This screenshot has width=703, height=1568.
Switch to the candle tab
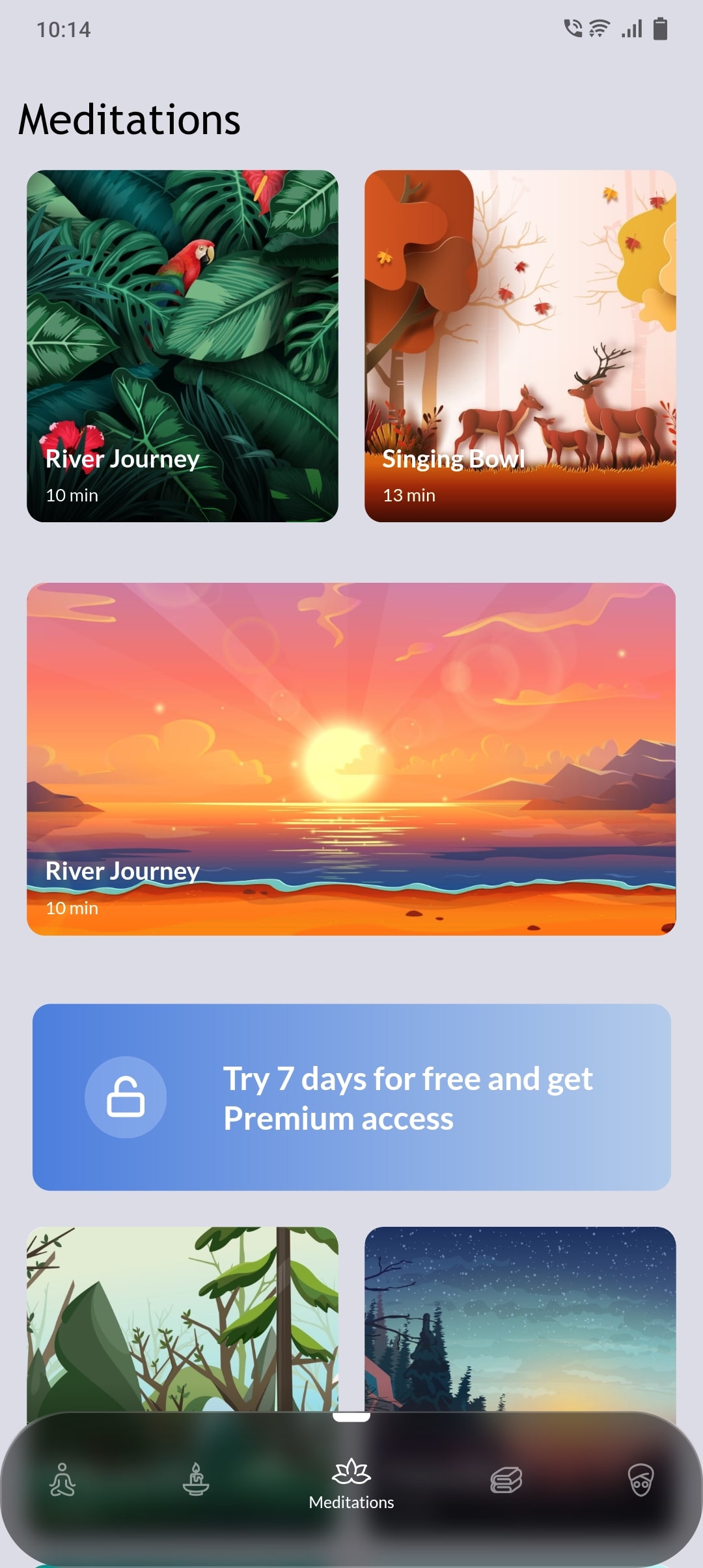[x=196, y=1479]
